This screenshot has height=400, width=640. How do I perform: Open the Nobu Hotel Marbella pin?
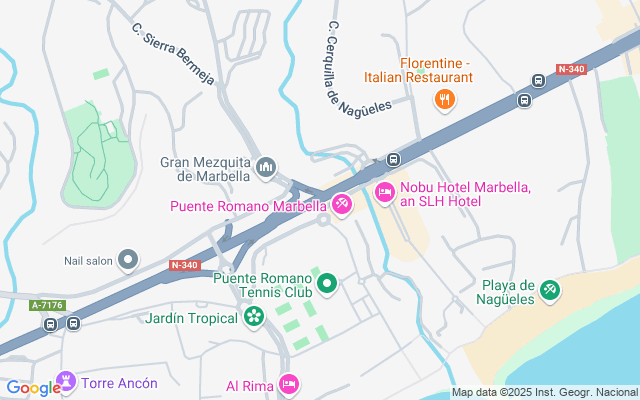384,191
